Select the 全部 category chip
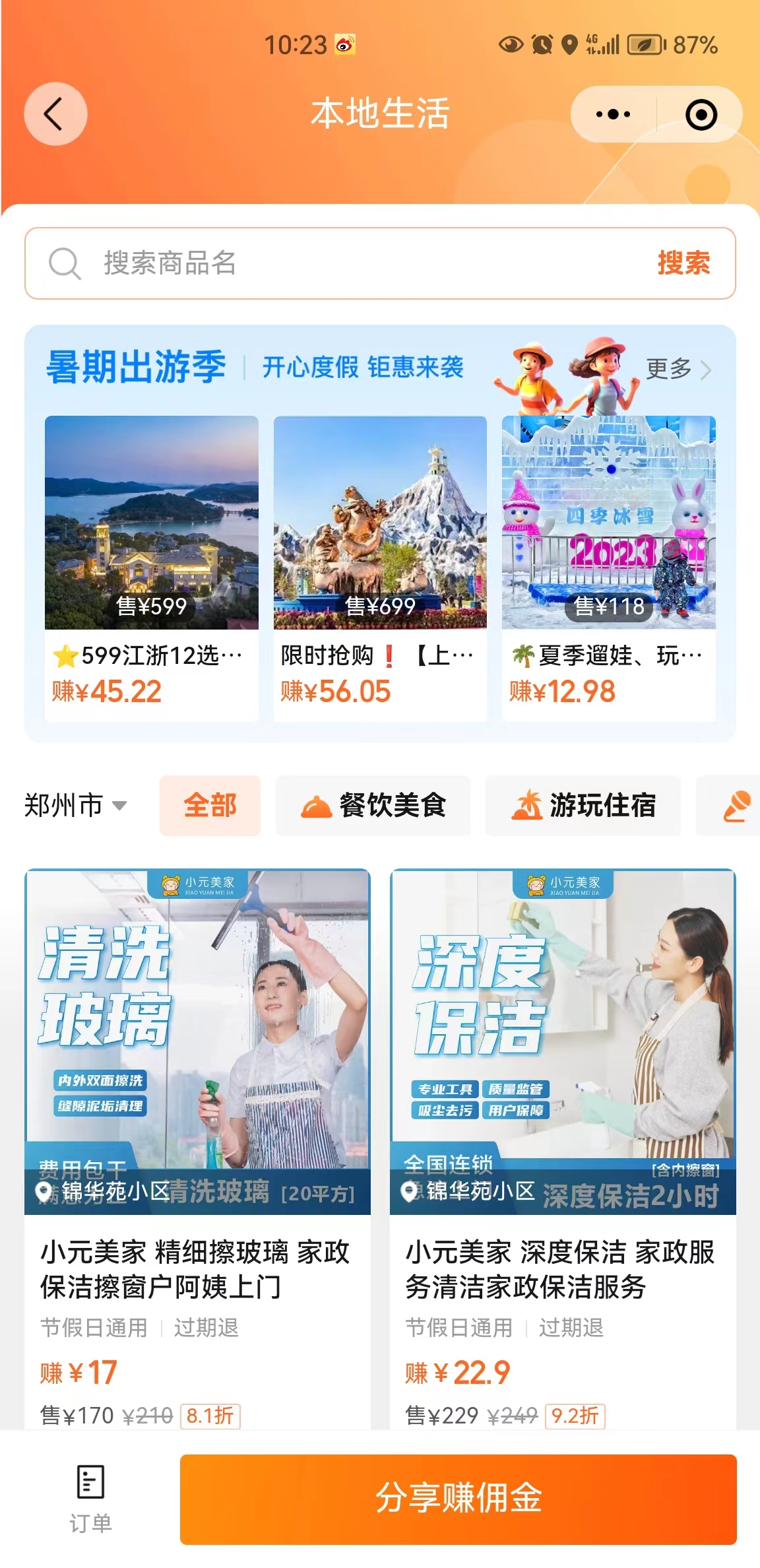Screen dimensions: 760x1568 tap(210, 805)
